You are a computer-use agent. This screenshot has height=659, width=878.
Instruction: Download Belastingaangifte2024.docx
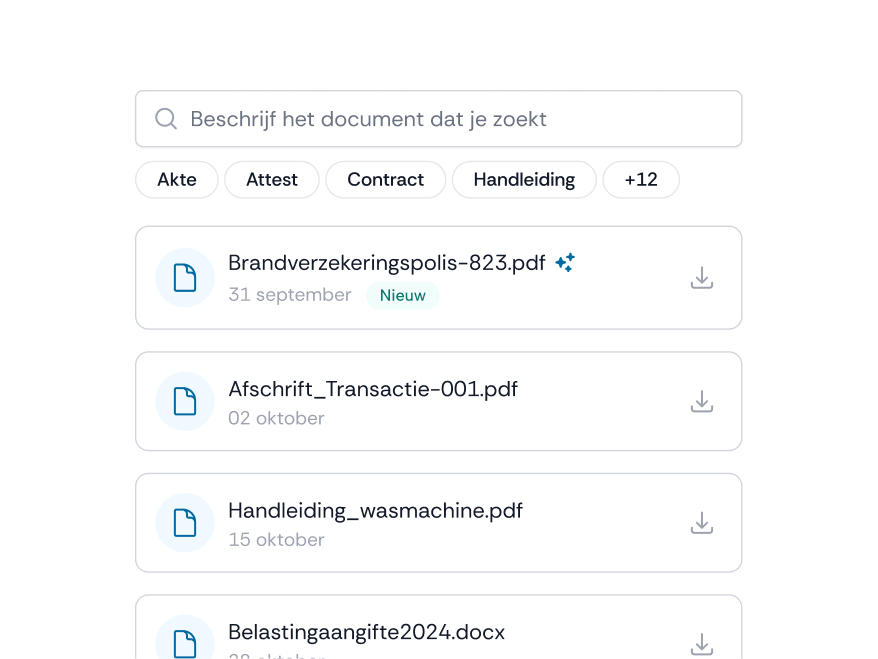tap(702, 643)
